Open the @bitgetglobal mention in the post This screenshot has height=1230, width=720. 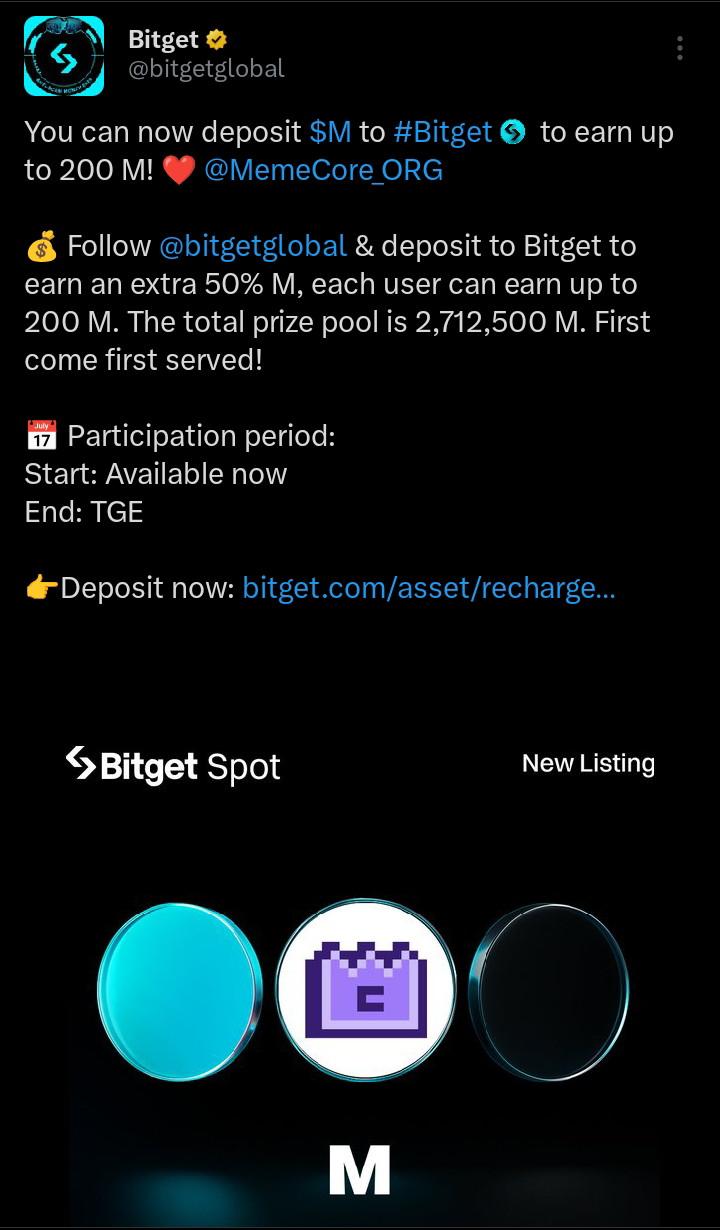tap(253, 246)
